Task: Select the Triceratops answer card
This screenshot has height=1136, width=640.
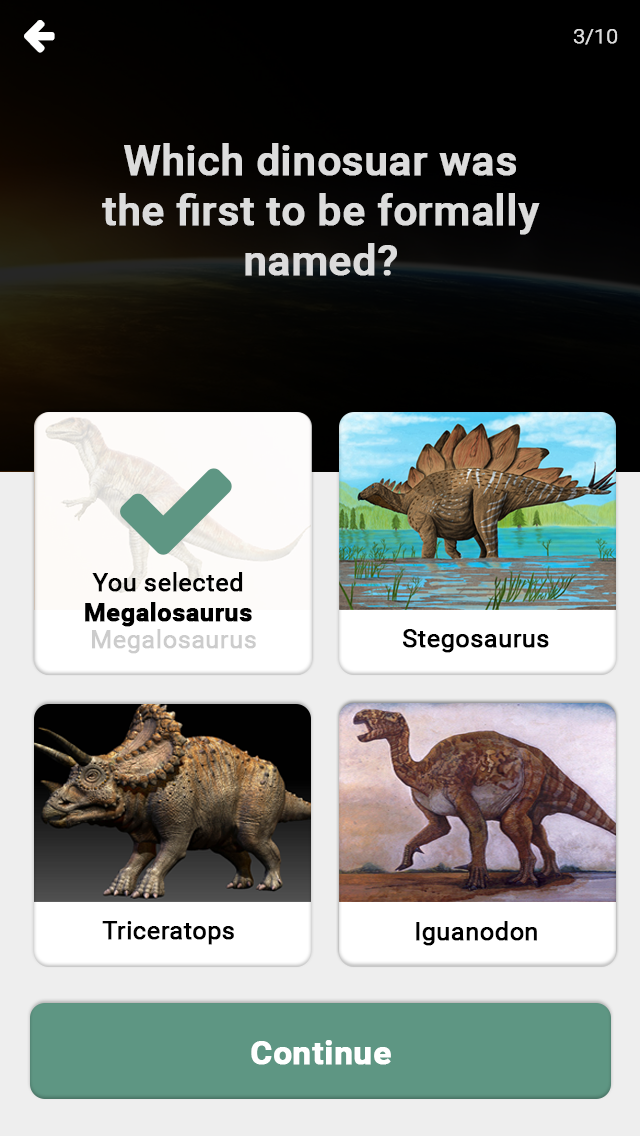Action: [173, 834]
